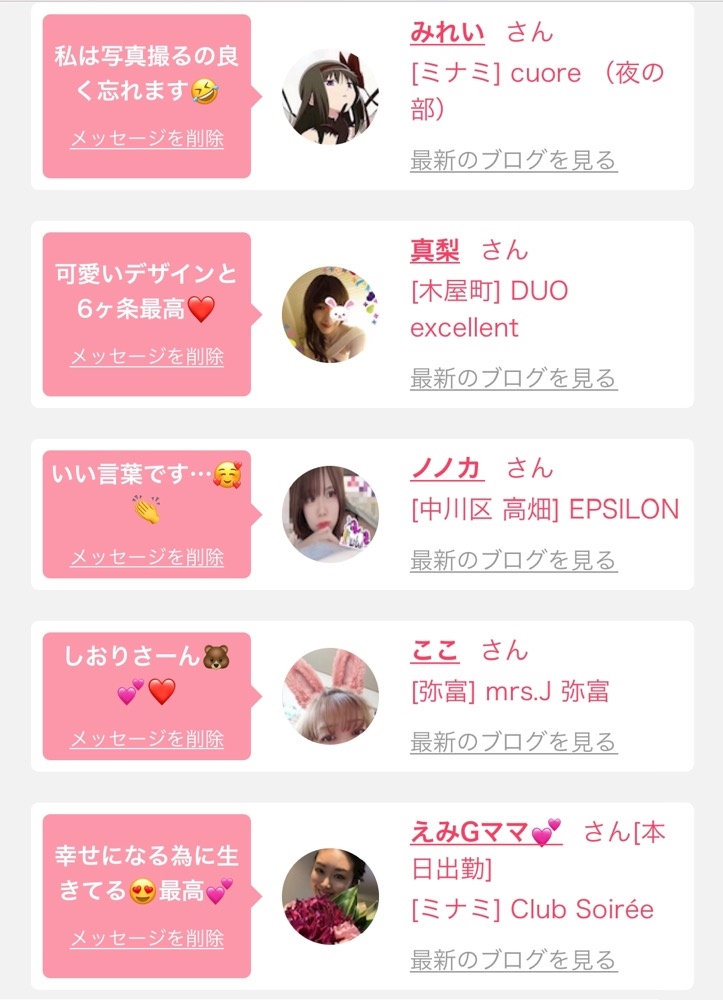Image resolution: width=723 pixels, height=1000 pixels.
Task: View えみGママ's latest blog
Action: pos(513,960)
